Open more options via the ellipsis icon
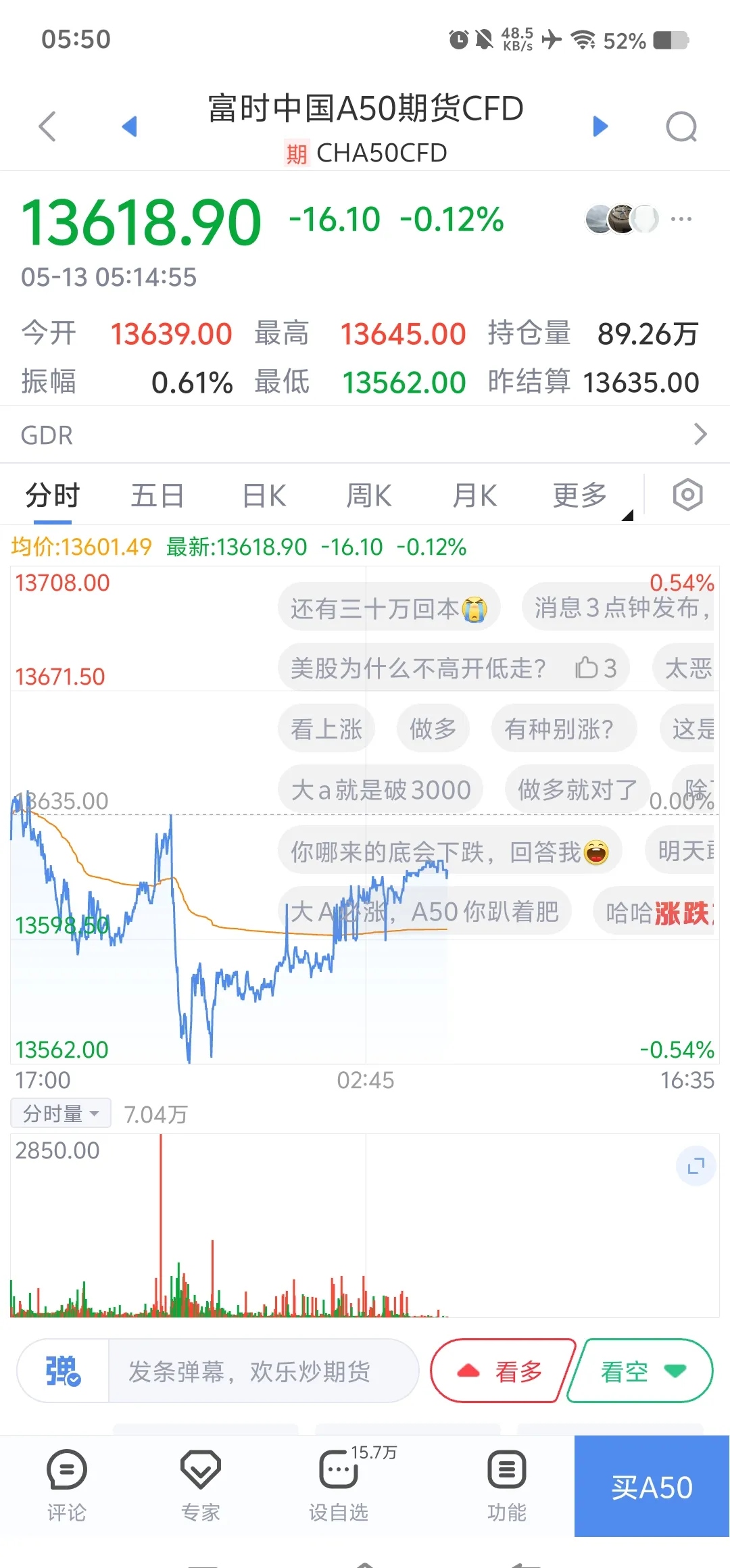 (x=681, y=218)
